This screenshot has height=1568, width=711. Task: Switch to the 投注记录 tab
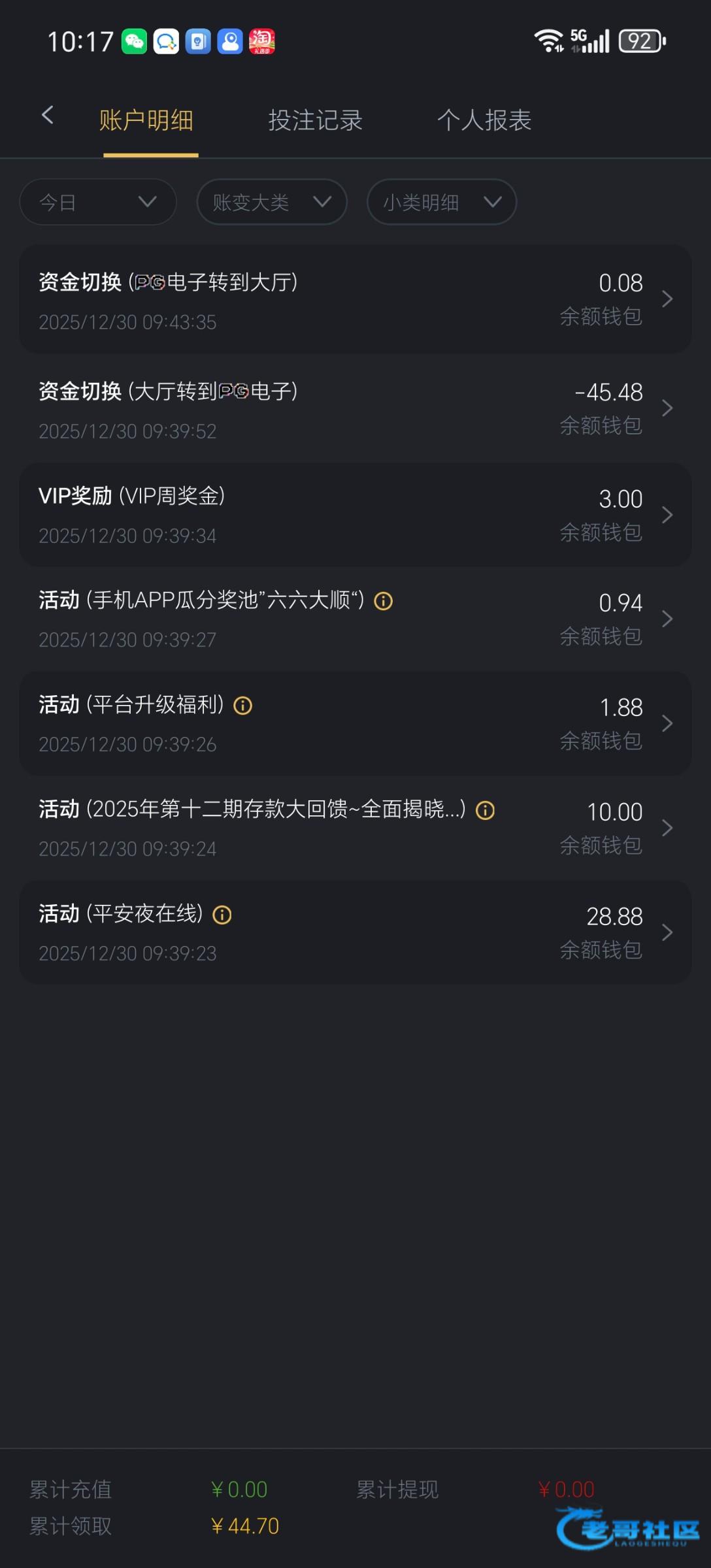coord(315,120)
